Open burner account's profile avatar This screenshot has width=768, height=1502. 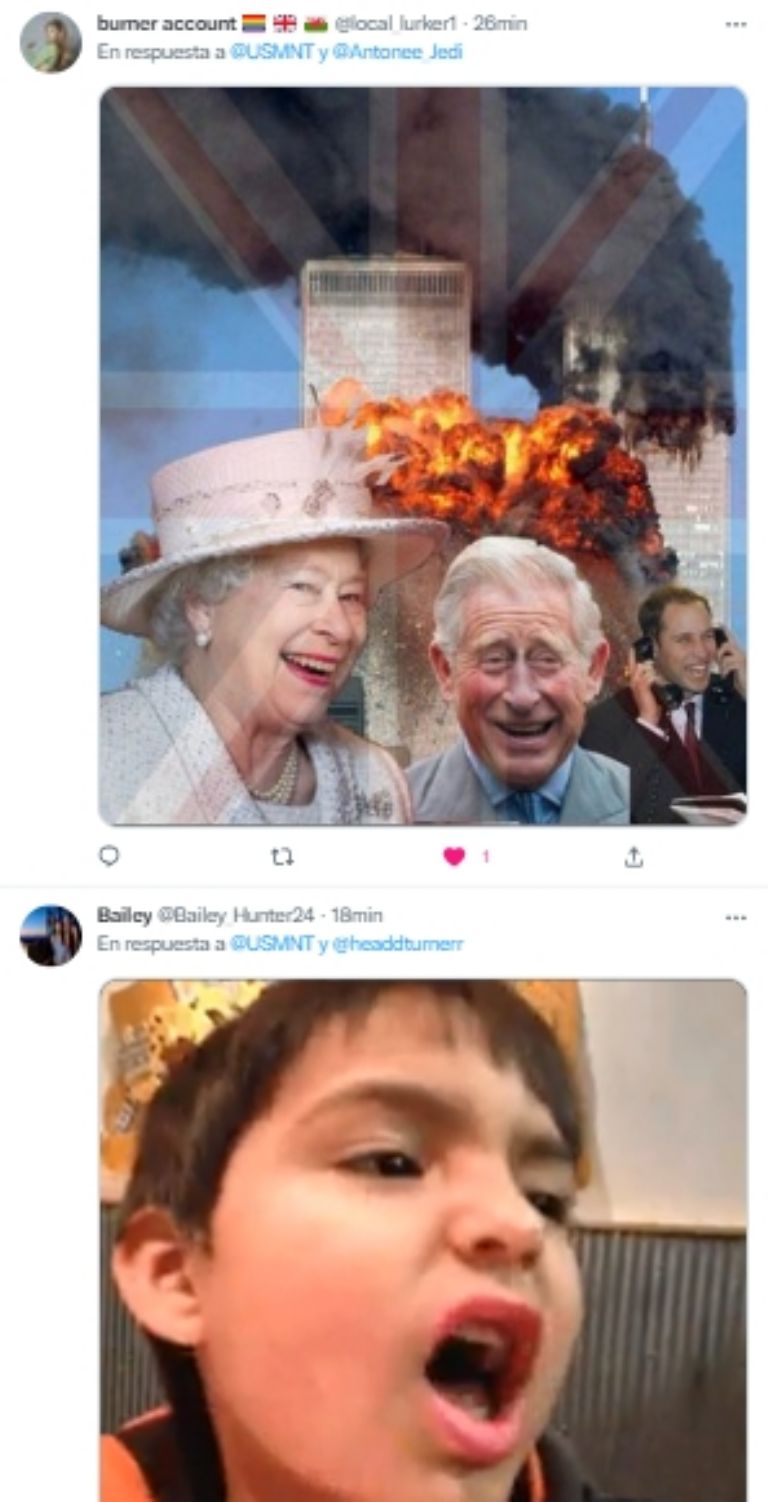click(50, 42)
